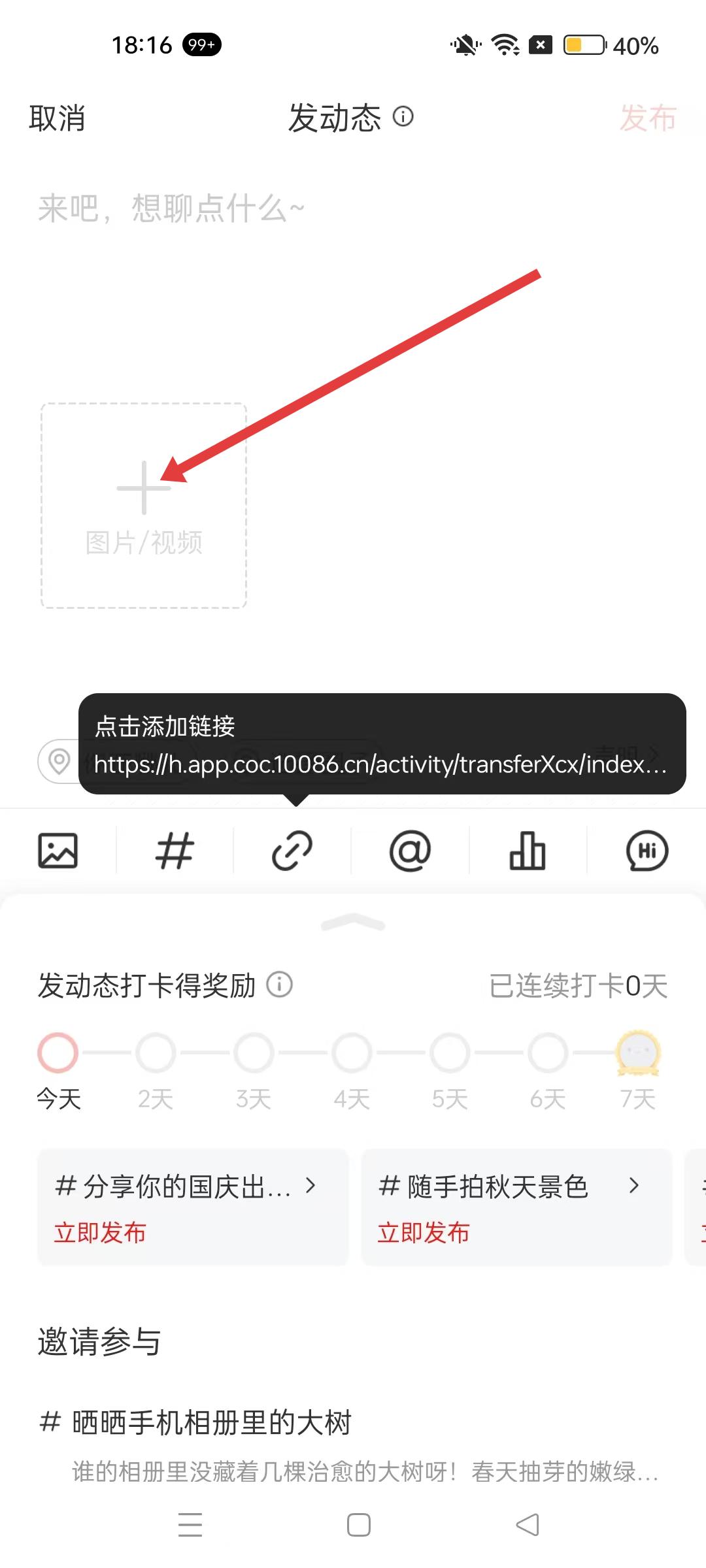Mention someone with the @ icon
This screenshot has height=1568, width=706.
pyautogui.click(x=410, y=851)
